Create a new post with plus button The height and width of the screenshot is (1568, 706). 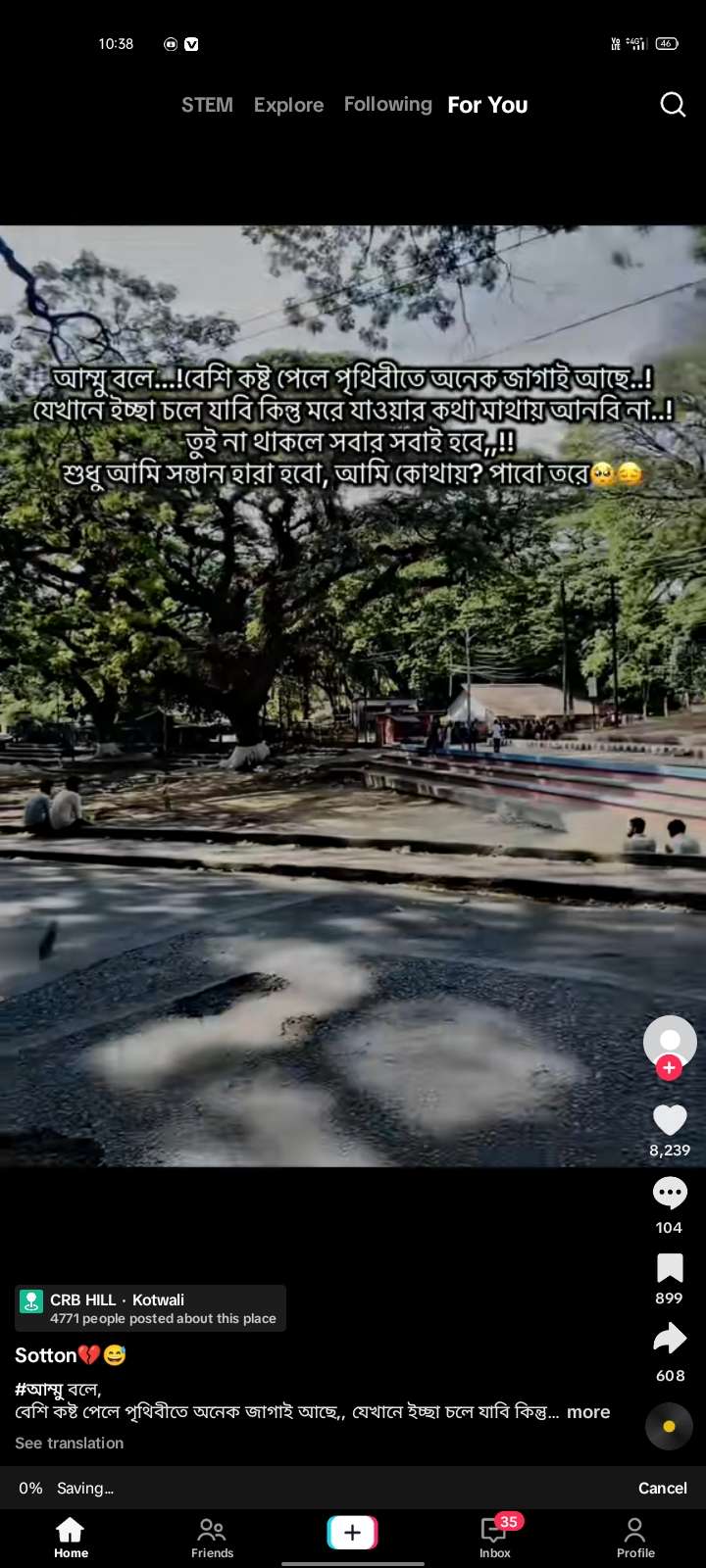pyautogui.click(x=352, y=1533)
